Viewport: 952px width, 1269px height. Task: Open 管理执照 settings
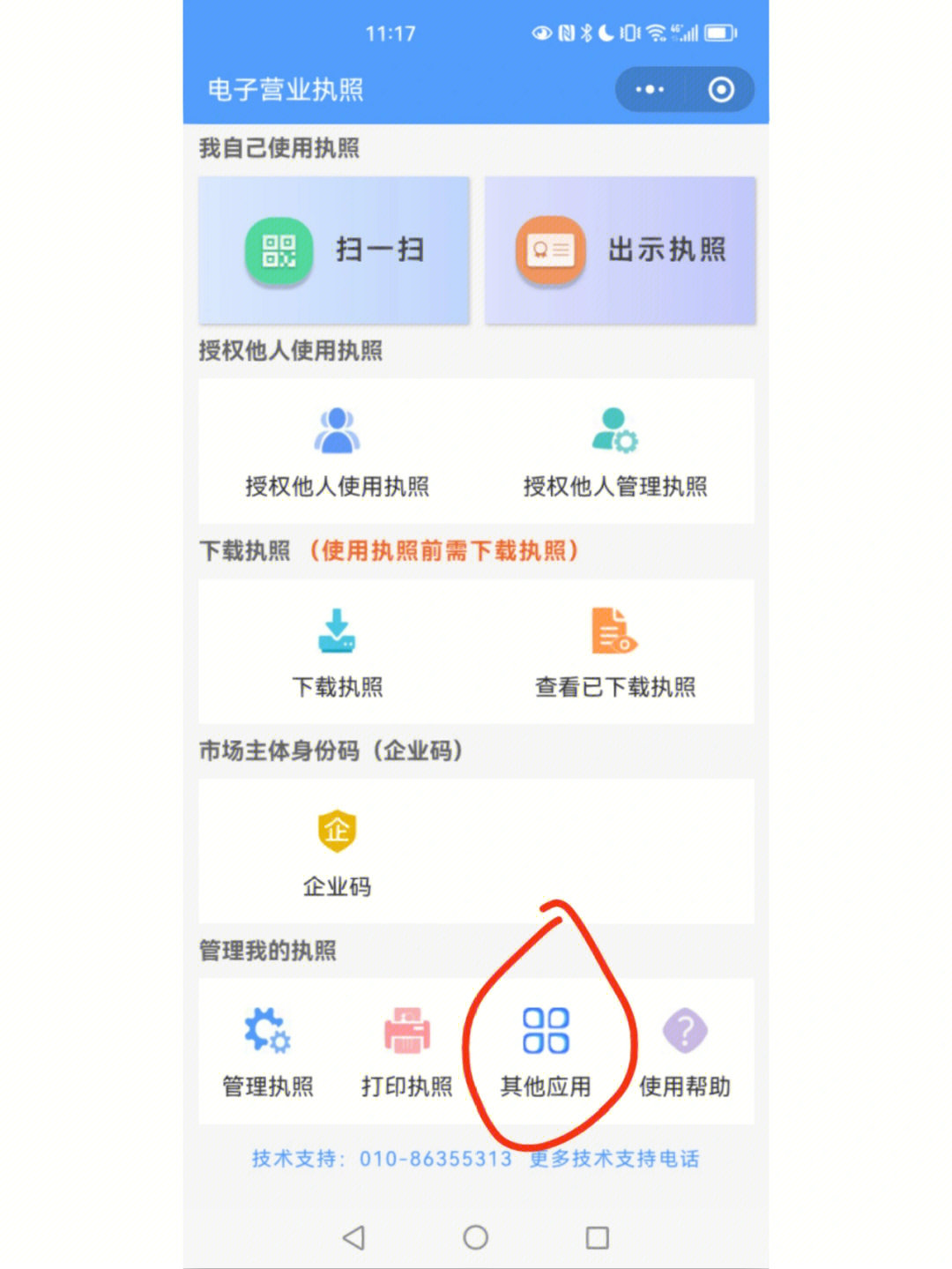pyautogui.click(x=267, y=1051)
